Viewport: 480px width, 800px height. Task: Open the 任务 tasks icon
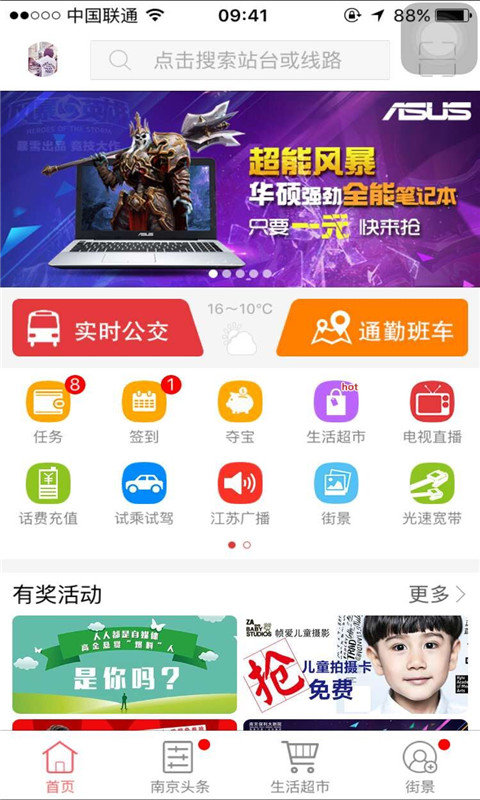(48, 412)
